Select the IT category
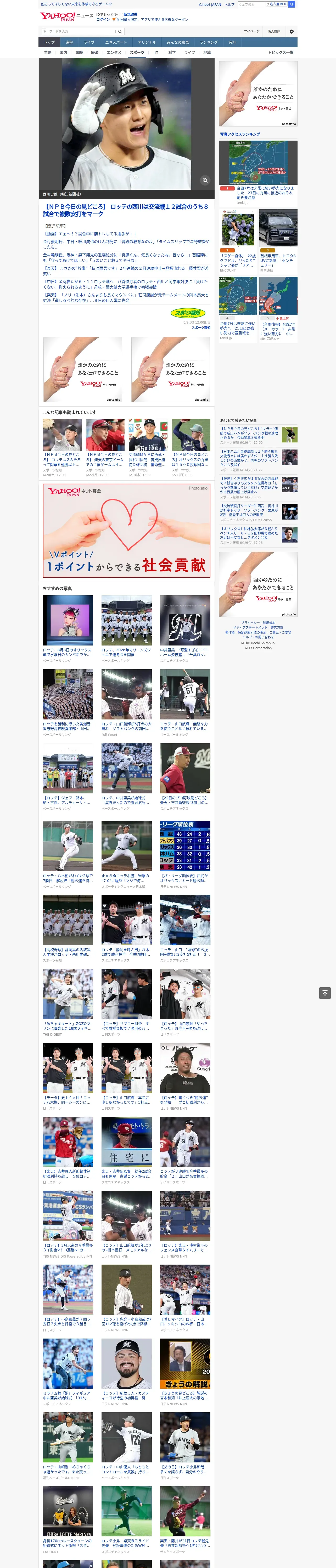Viewport: 336px width, 1568px height. coord(156,52)
